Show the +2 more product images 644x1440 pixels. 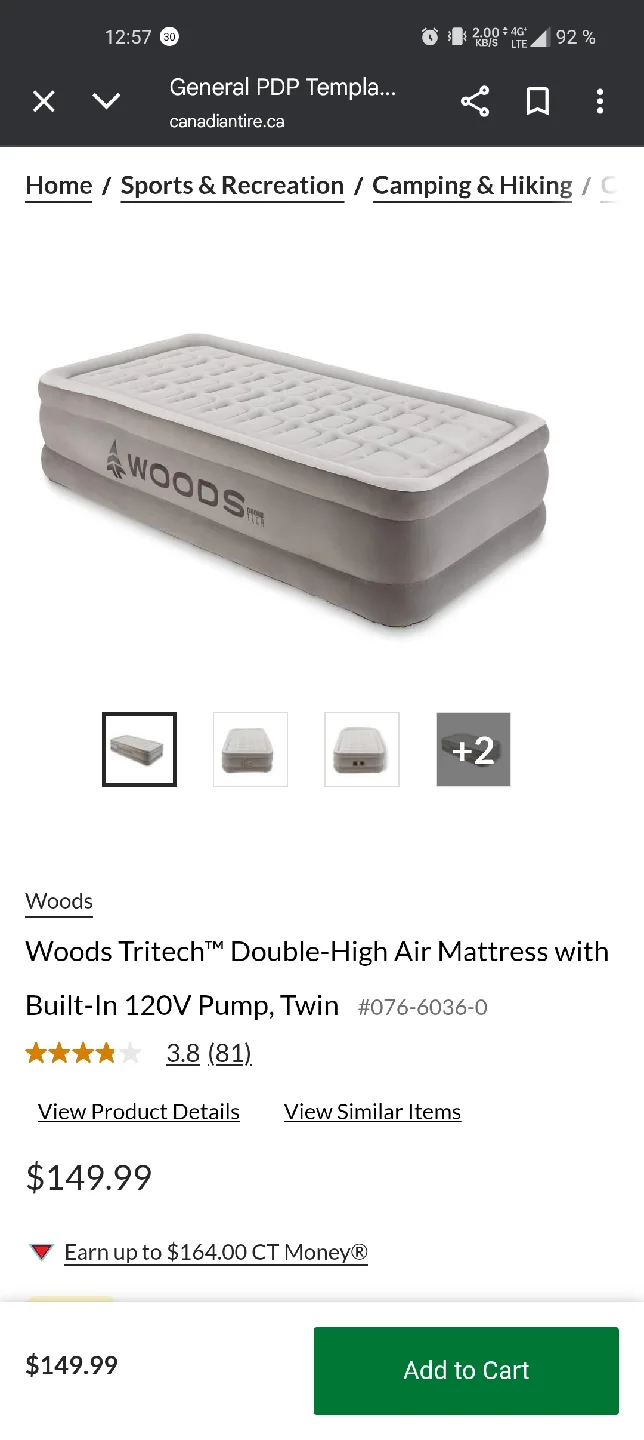point(473,749)
